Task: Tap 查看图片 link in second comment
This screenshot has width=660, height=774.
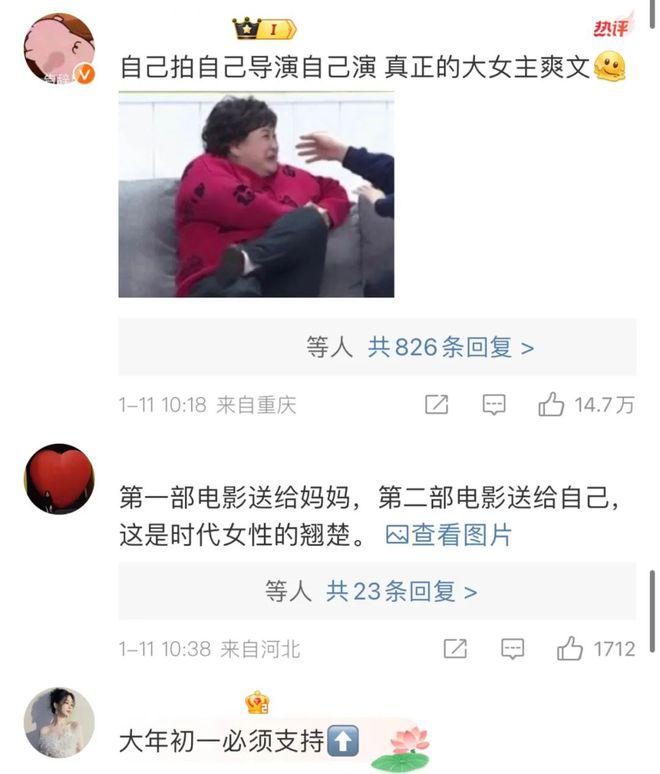Action: click(448, 535)
